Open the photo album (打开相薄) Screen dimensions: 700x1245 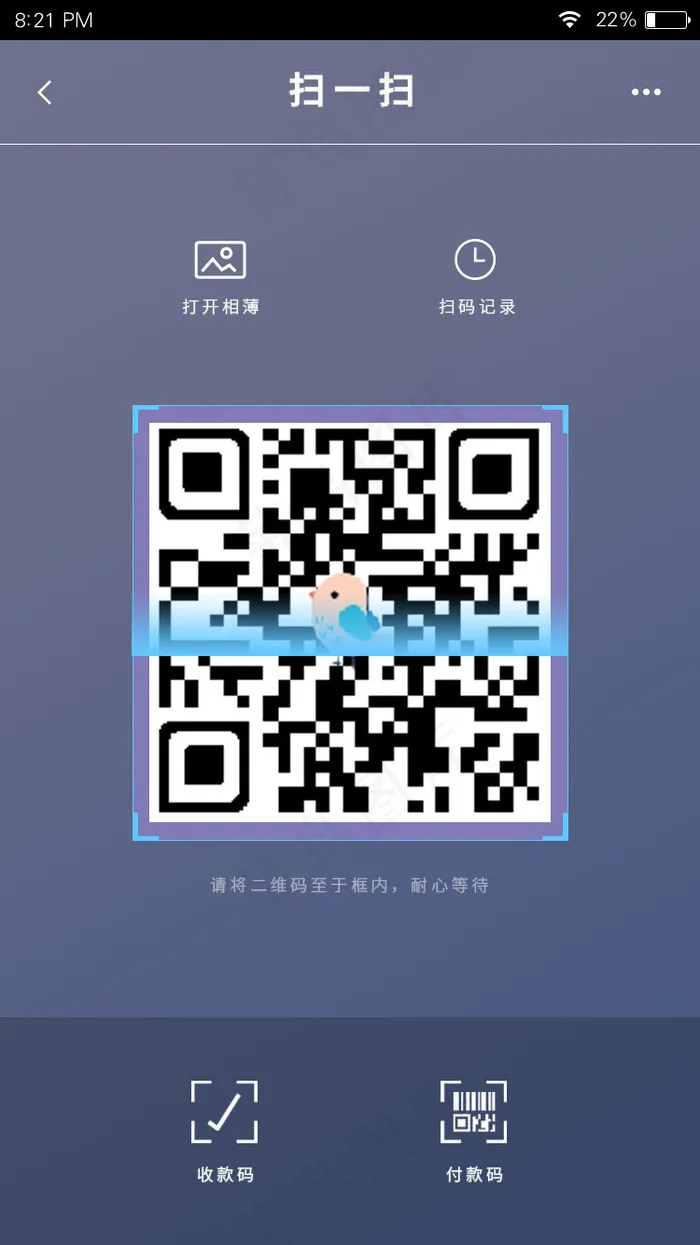pyautogui.click(x=220, y=279)
